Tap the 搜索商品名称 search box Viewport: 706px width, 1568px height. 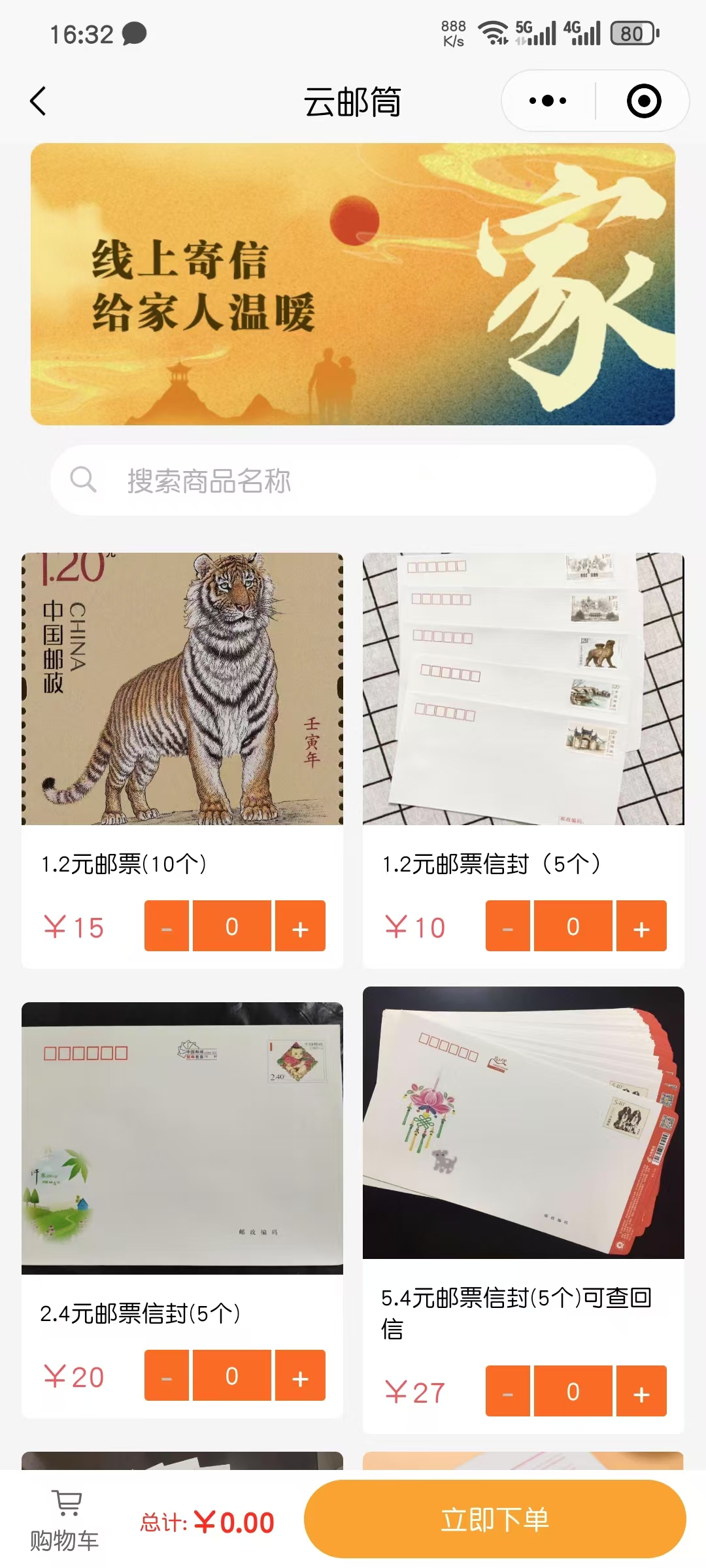[x=353, y=481]
